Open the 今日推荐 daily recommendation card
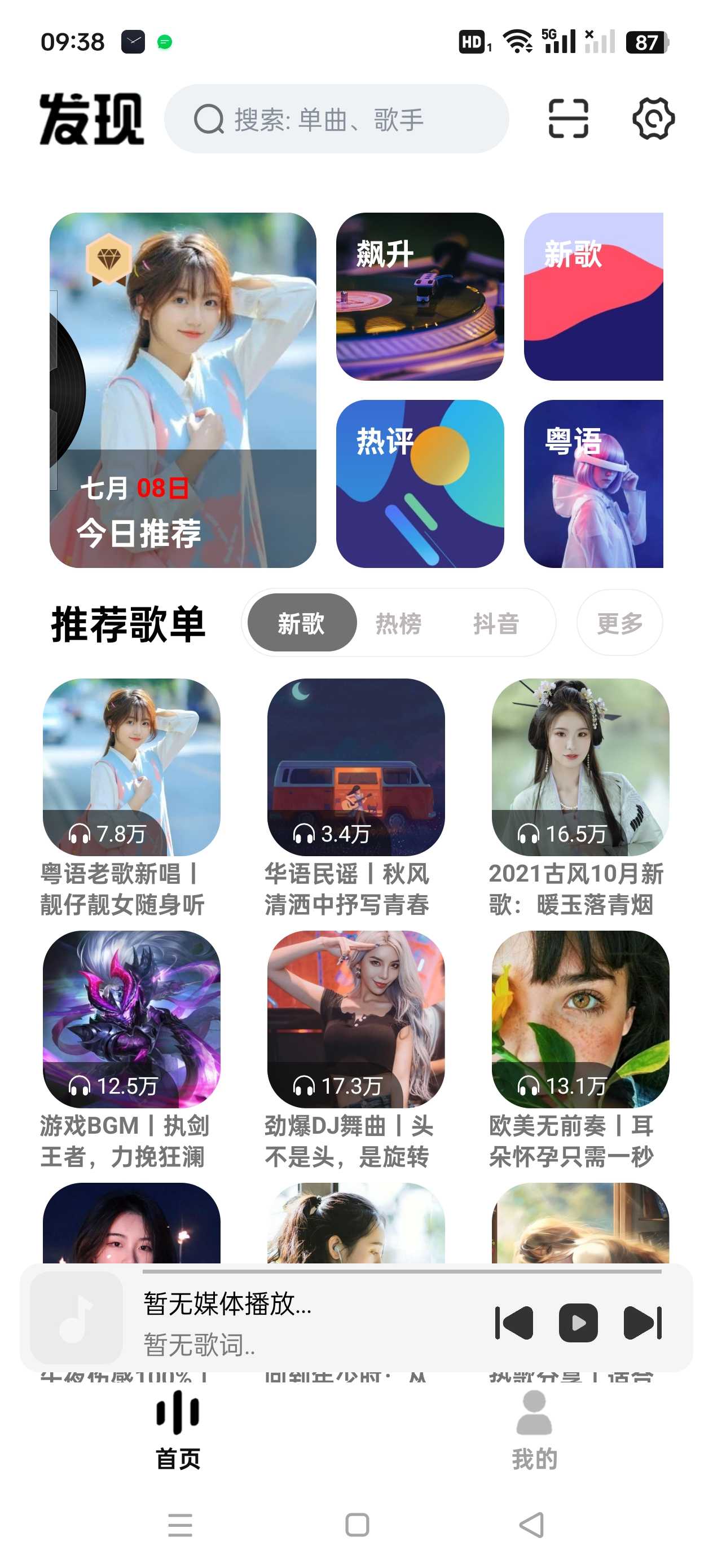Viewport: 713px width, 1568px height. point(183,390)
